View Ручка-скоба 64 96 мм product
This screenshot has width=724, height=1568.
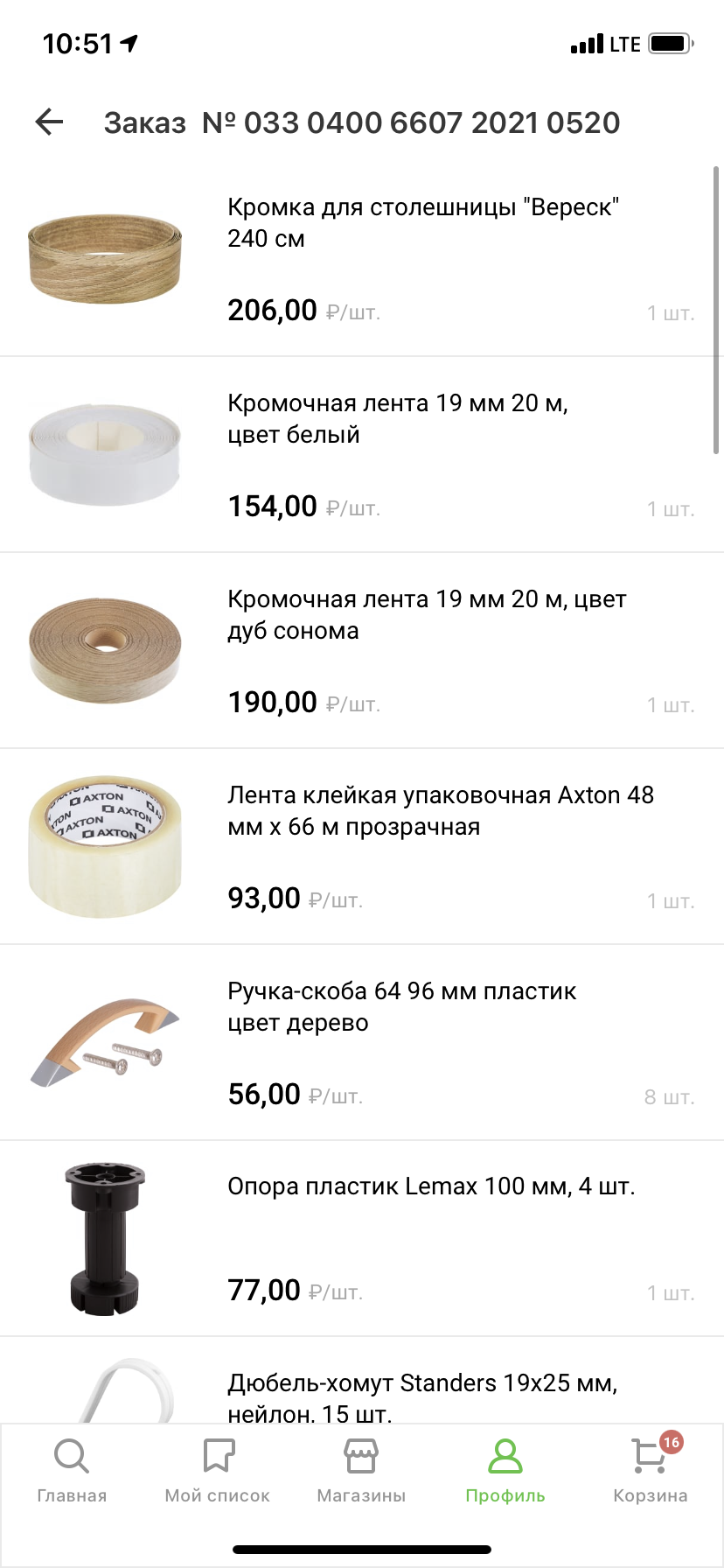tap(402, 1007)
